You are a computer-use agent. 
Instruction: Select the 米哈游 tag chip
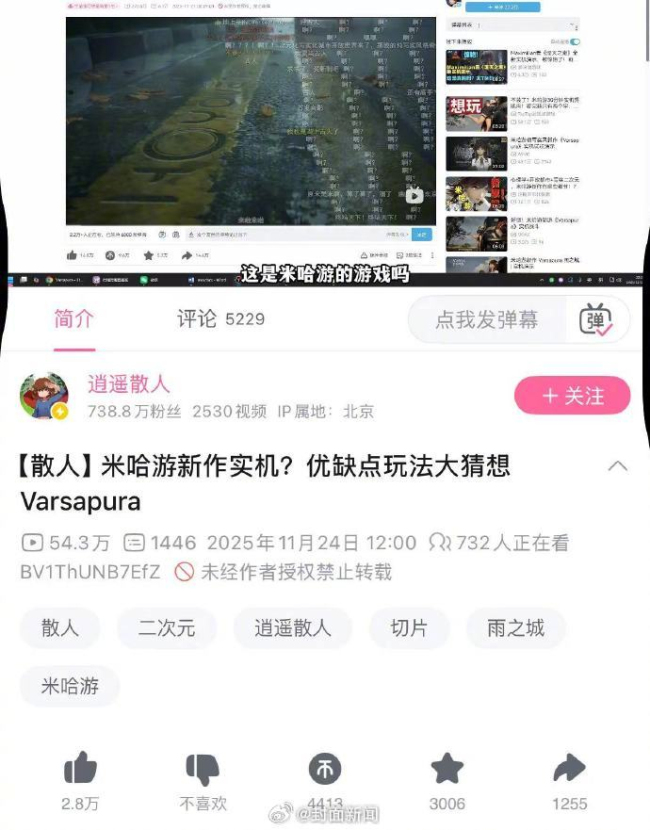pyautogui.click(x=69, y=686)
